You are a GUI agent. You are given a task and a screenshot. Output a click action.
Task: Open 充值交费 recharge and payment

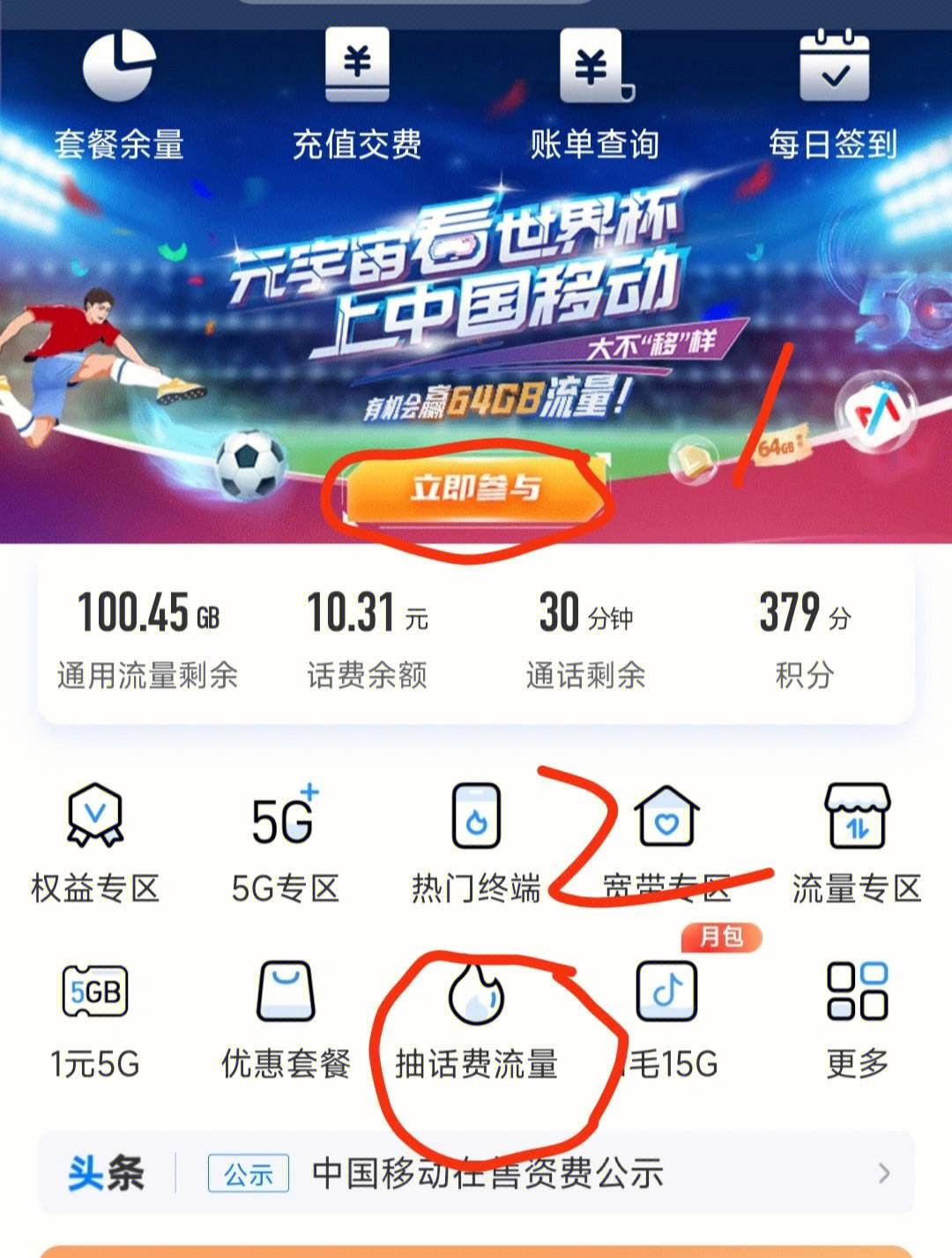357,95
